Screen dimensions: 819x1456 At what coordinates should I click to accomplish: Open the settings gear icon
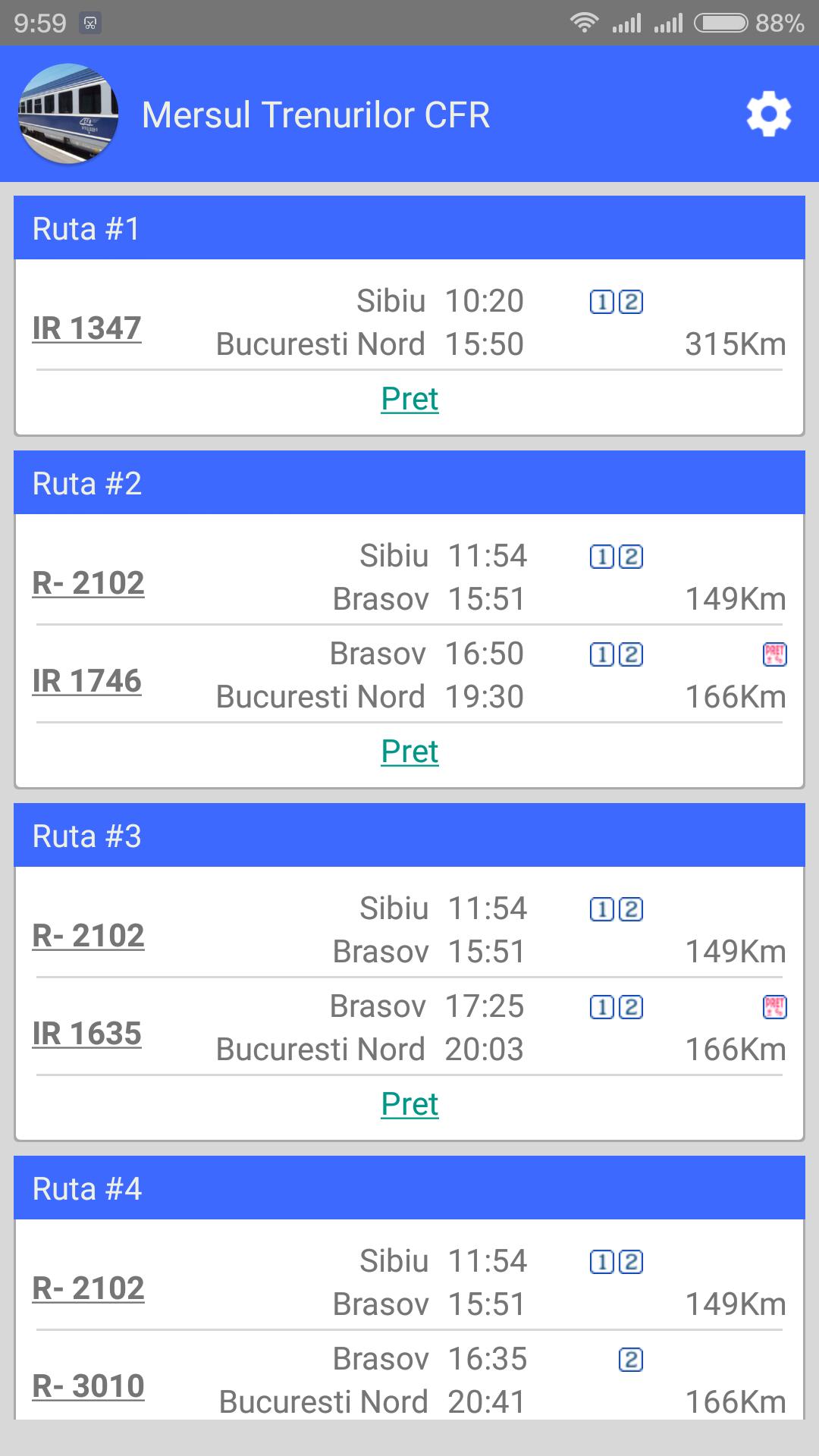769,114
